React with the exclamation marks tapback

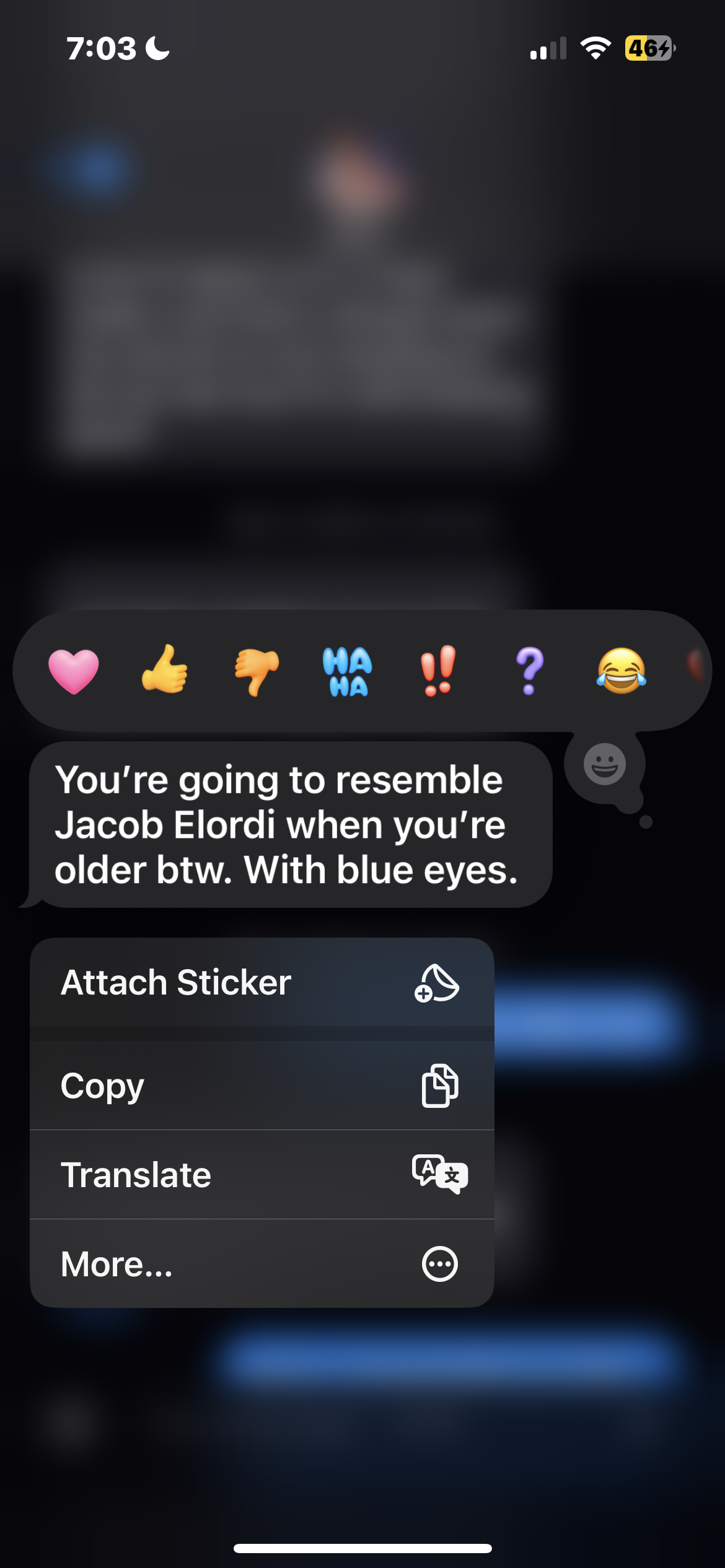pyautogui.click(x=438, y=671)
